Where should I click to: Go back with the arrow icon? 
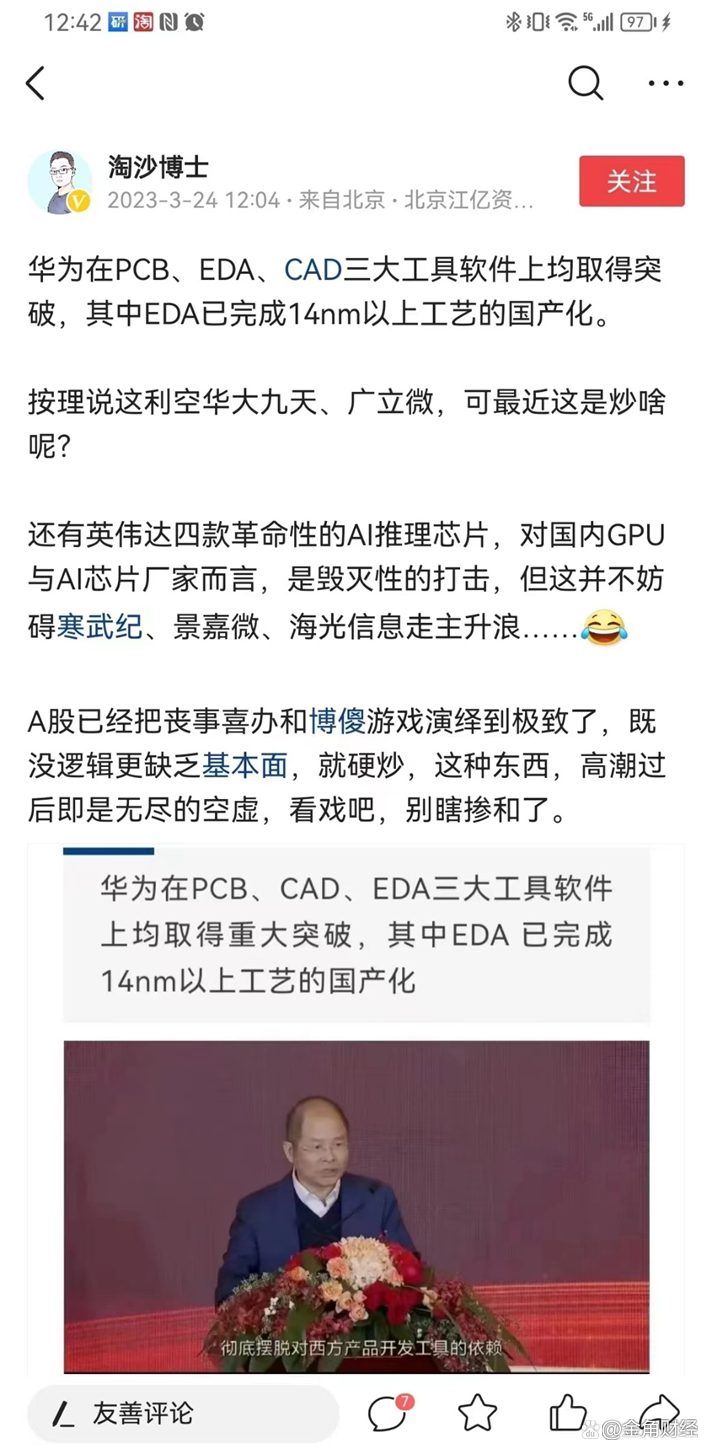pyautogui.click(x=36, y=84)
